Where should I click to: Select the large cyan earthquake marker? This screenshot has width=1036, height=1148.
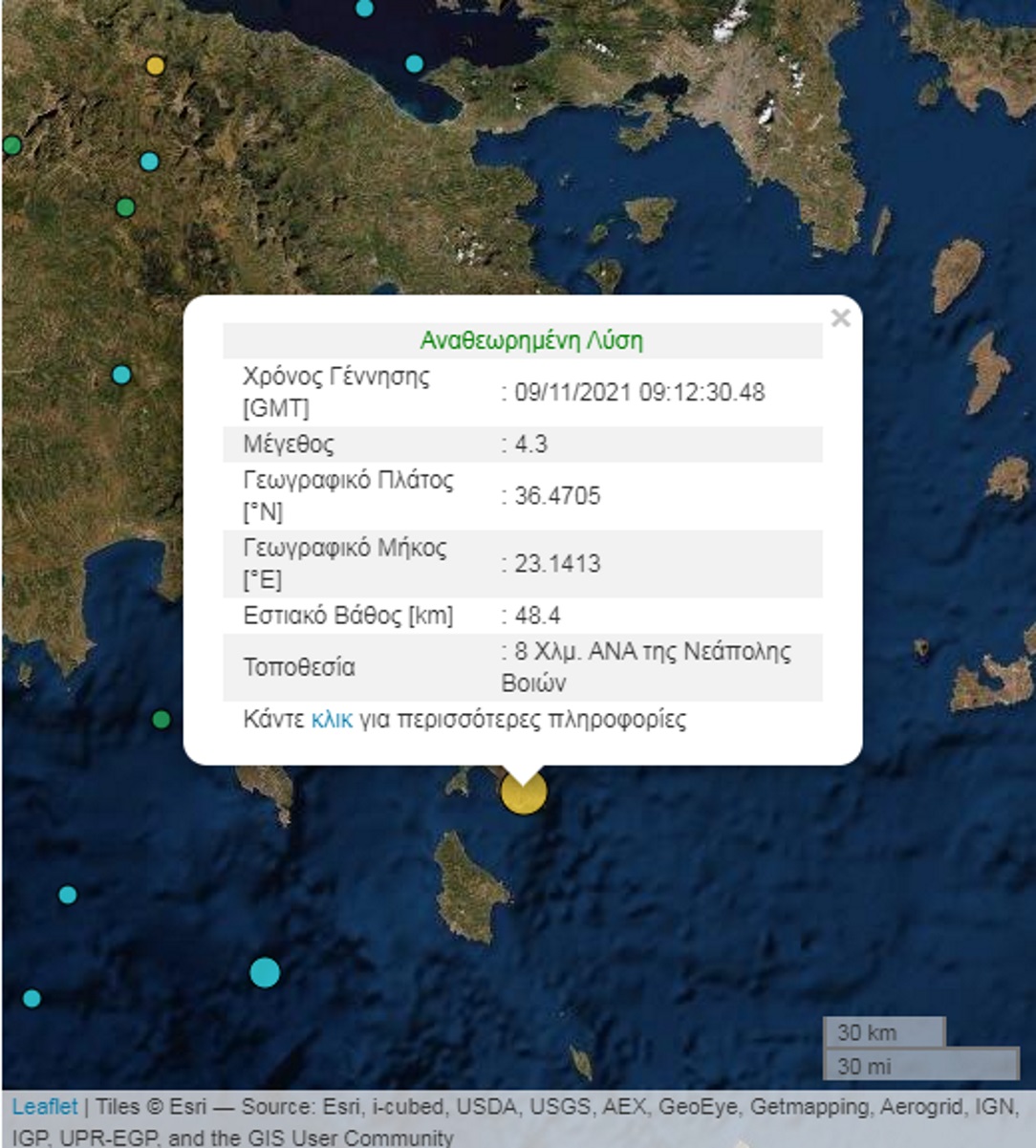coord(265,972)
